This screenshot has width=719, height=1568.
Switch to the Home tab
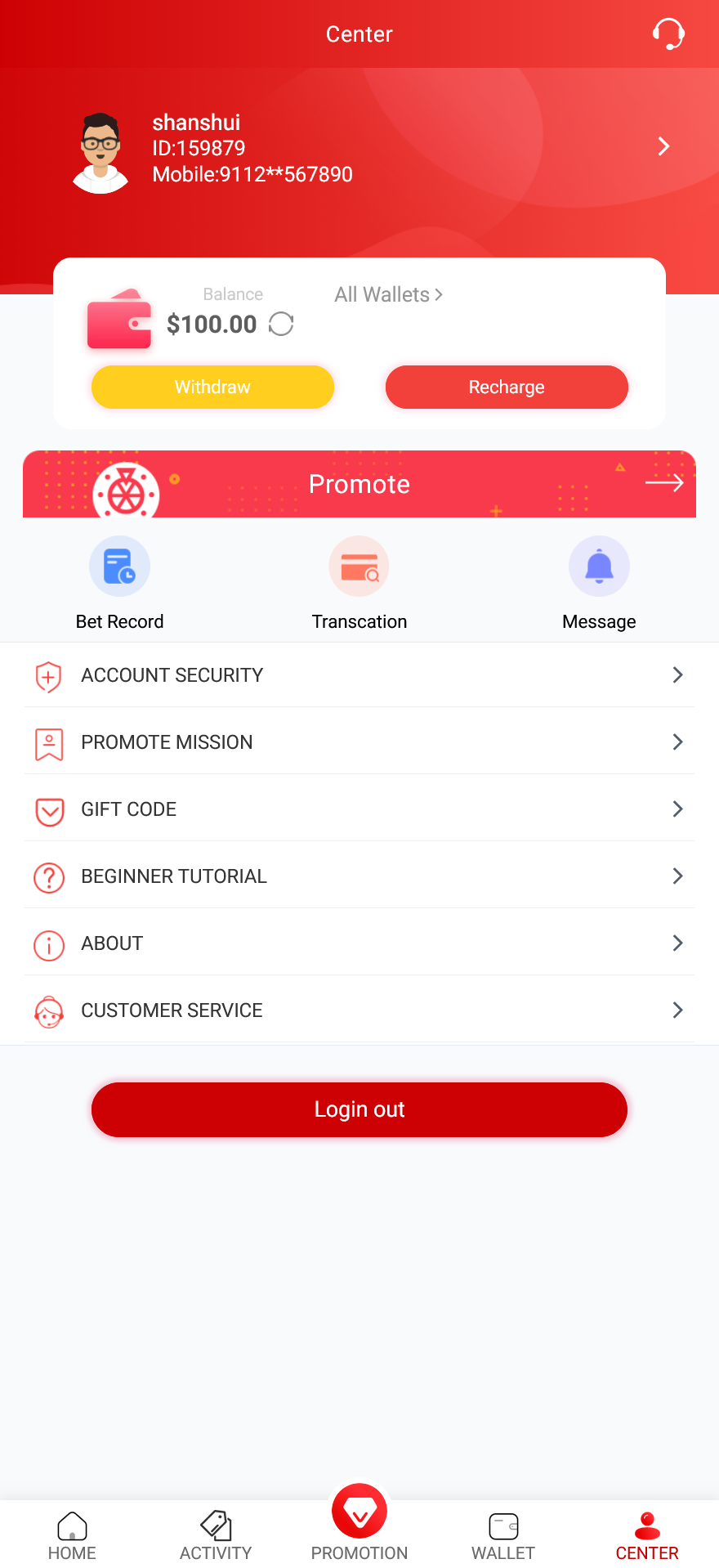pos(72,1535)
